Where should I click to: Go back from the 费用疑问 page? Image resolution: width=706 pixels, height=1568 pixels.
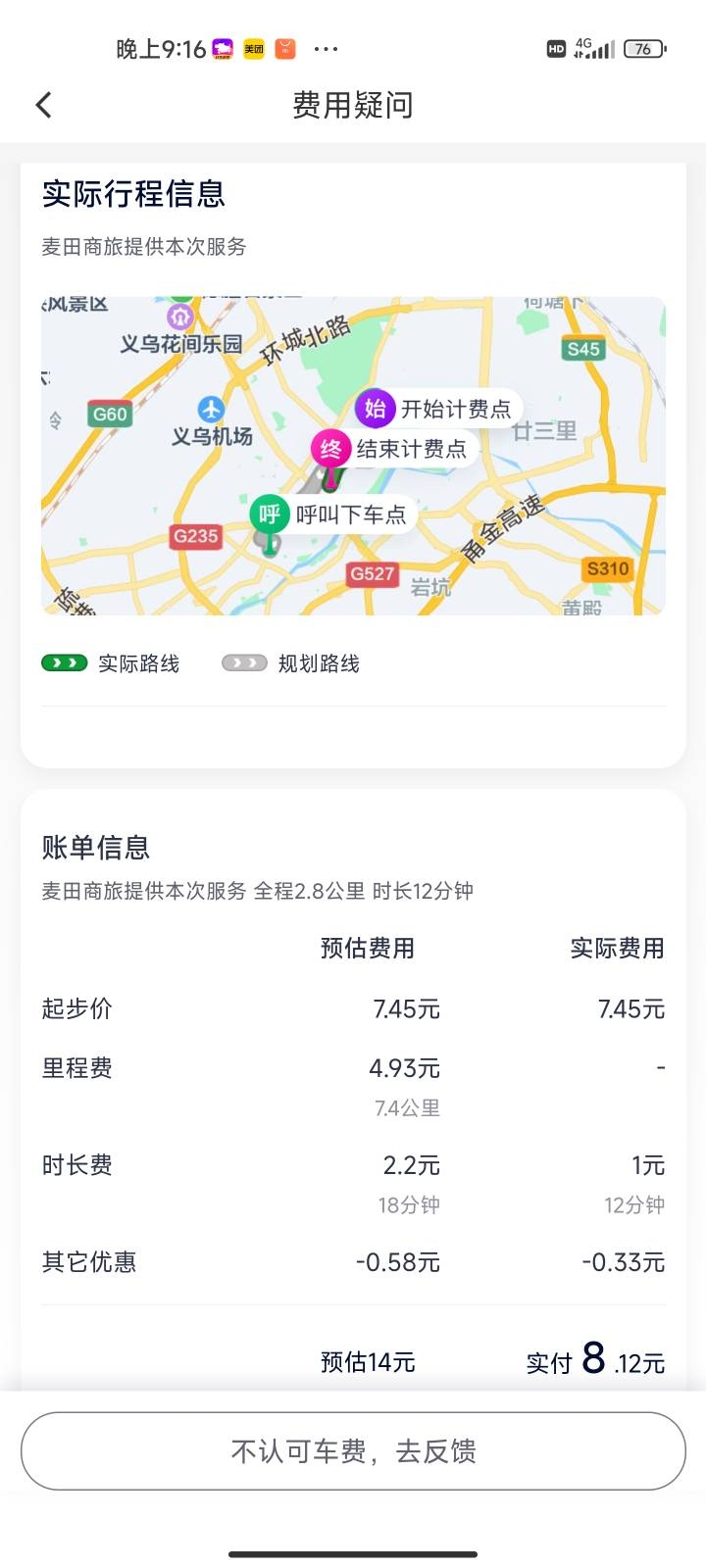tap(44, 105)
